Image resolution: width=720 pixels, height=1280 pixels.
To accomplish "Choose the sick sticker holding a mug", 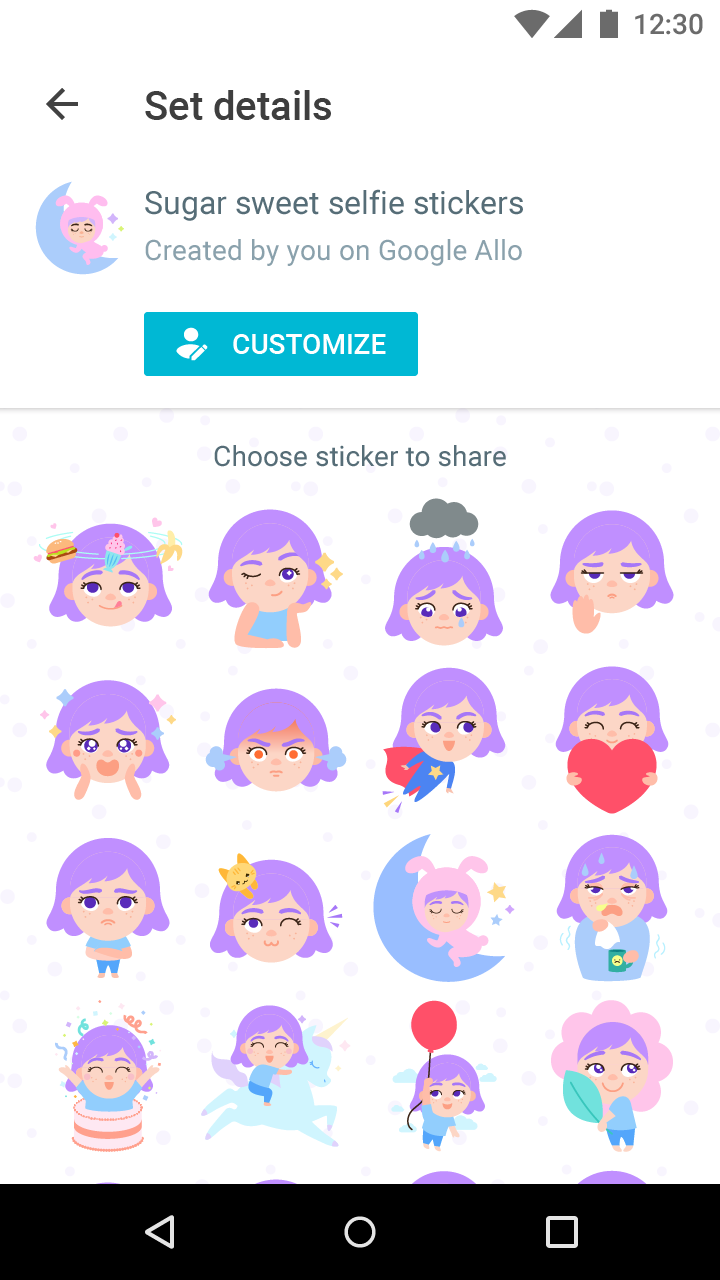I will point(611,905).
